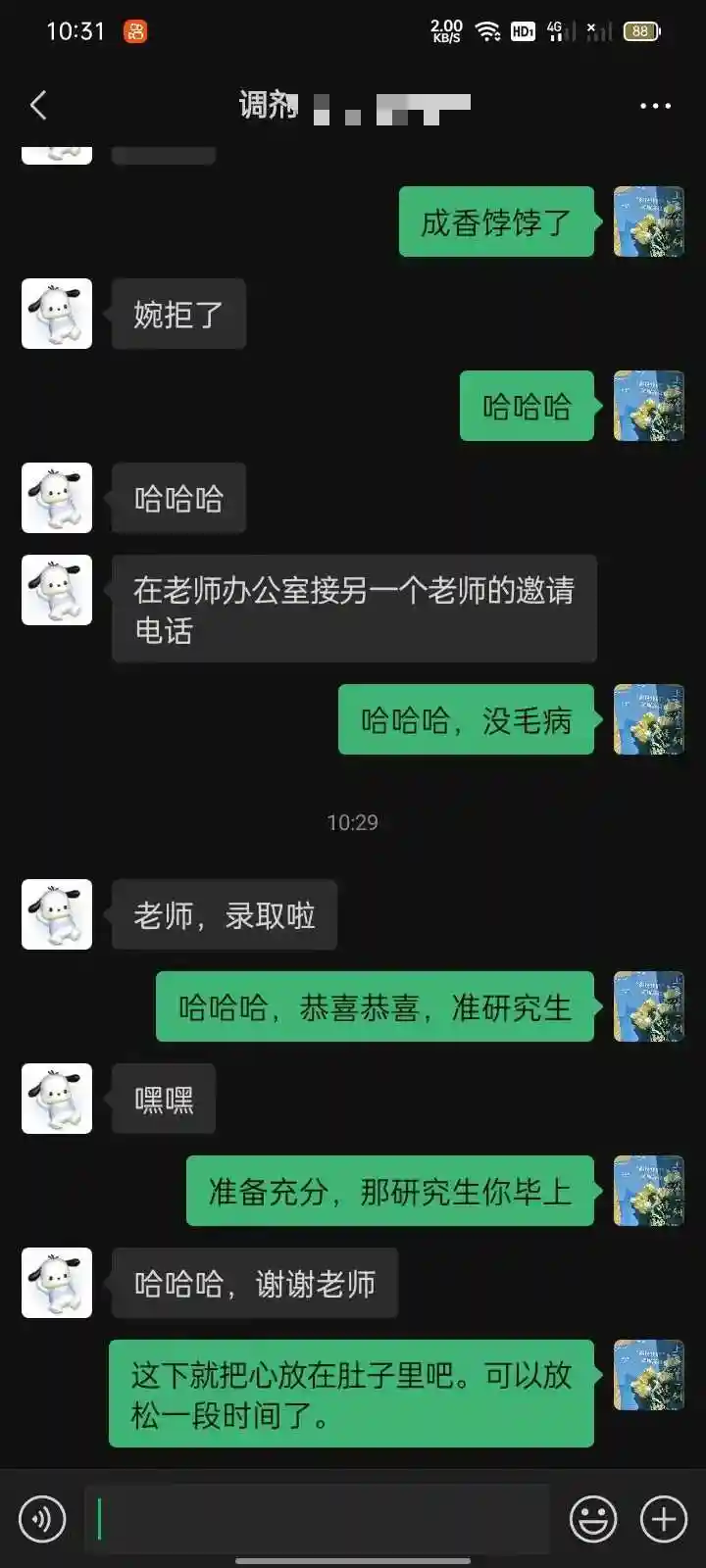706x1568 pixels.
Task: Focus the message text field
Action: point(319,1519)
